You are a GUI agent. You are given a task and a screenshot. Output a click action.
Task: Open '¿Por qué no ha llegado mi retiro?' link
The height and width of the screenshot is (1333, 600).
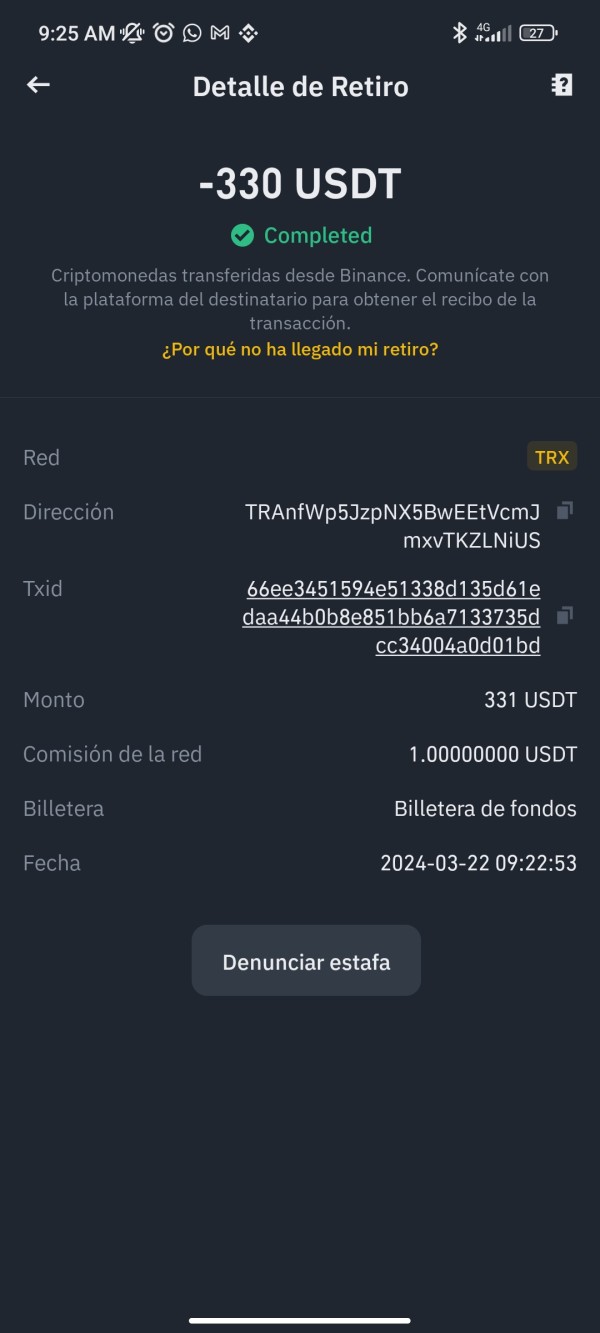[300, 349]
